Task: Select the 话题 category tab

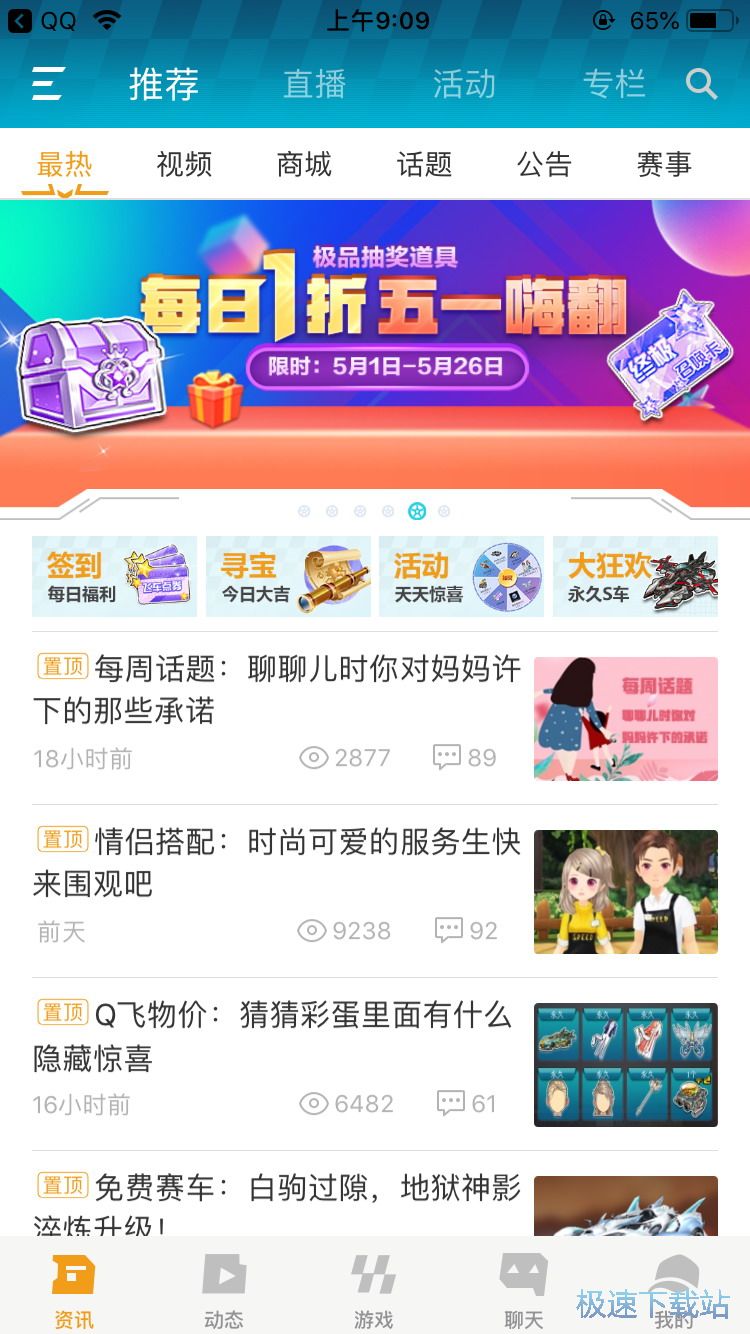Action: [424, 164]
